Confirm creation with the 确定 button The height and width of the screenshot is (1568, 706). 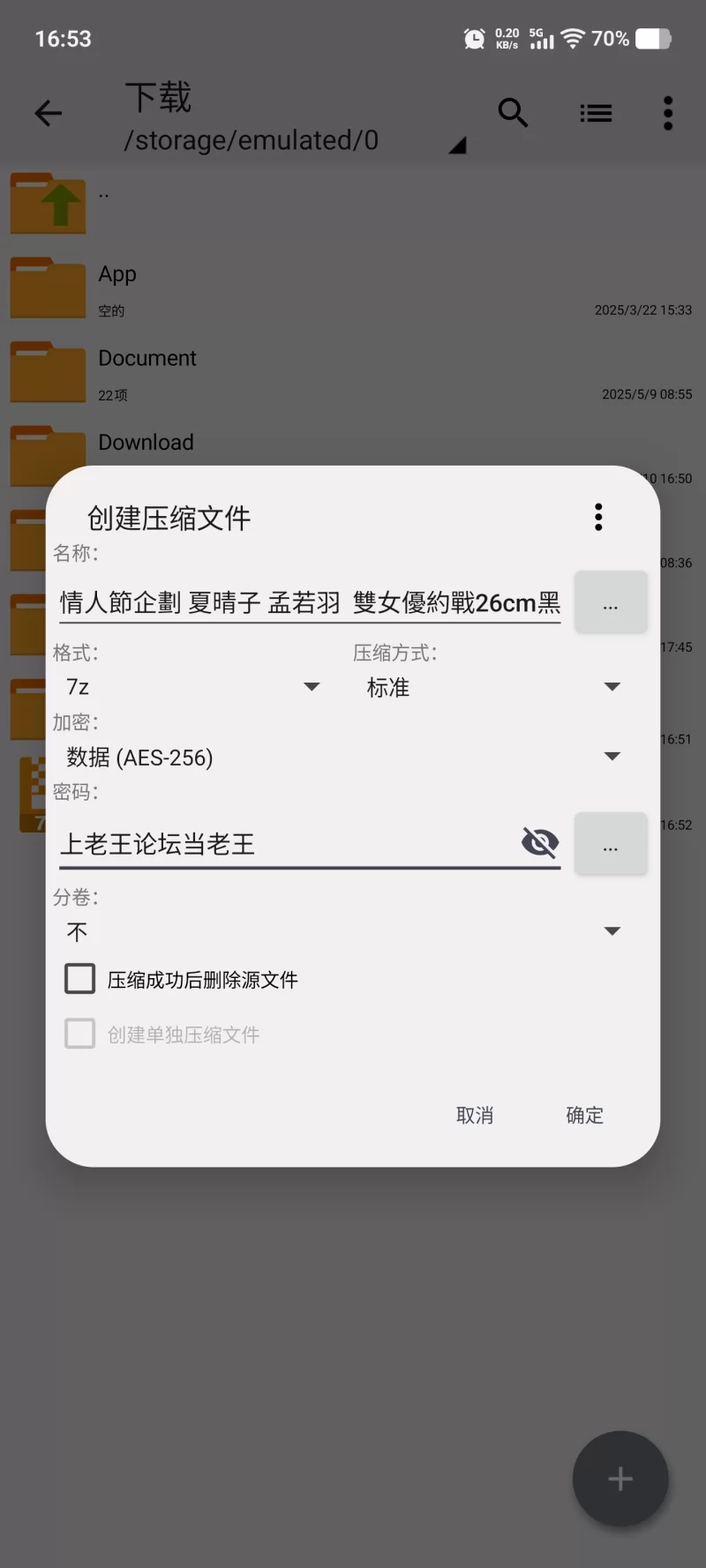coord(584,1116)
